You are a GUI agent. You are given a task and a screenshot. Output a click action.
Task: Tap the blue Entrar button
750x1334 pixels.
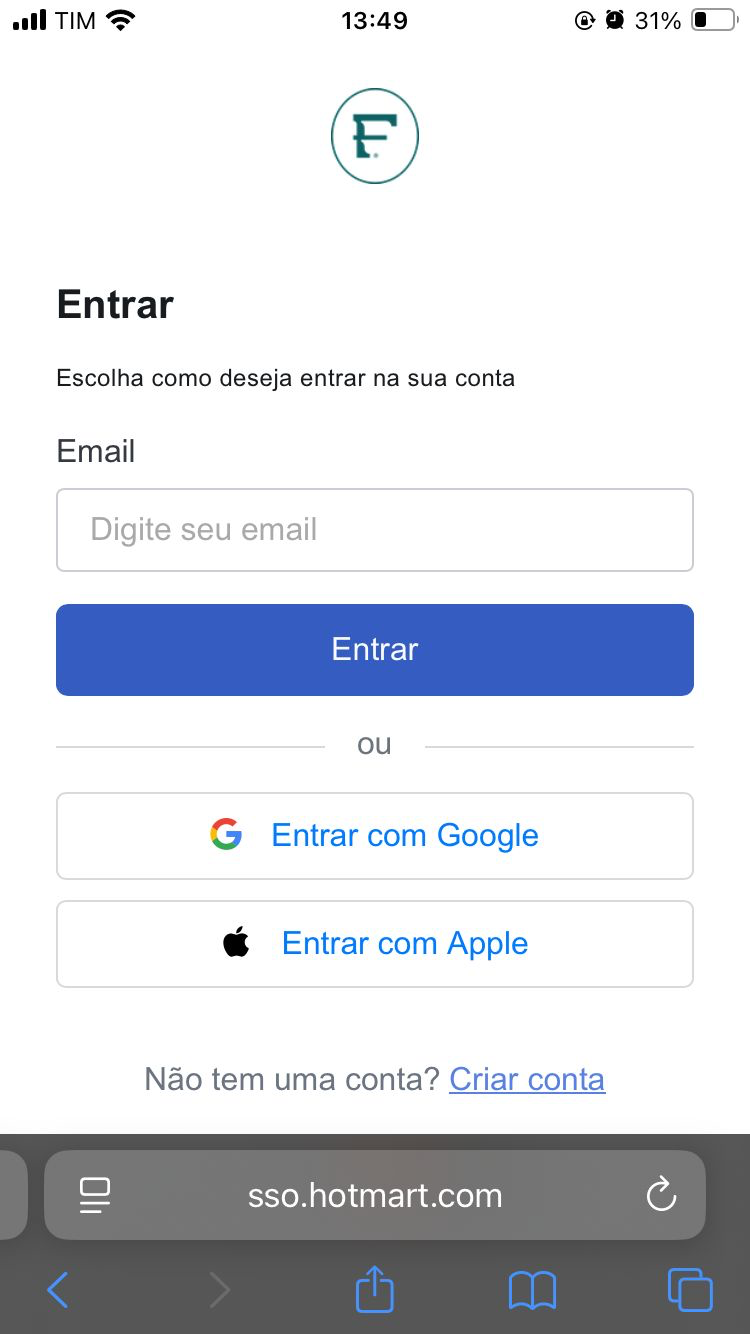374,650
